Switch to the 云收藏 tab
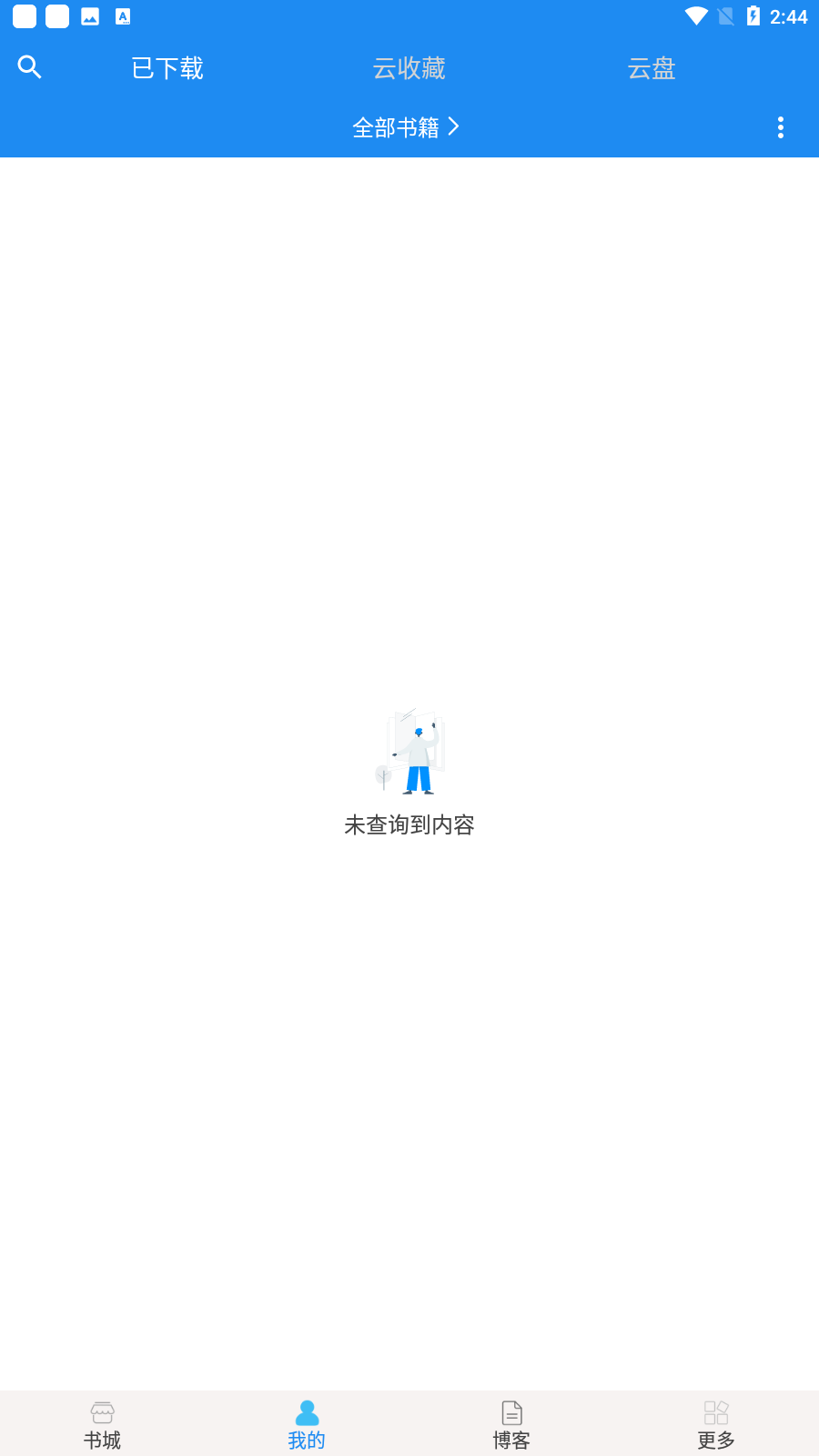The image size is (819, 1456). coord(409,68)
